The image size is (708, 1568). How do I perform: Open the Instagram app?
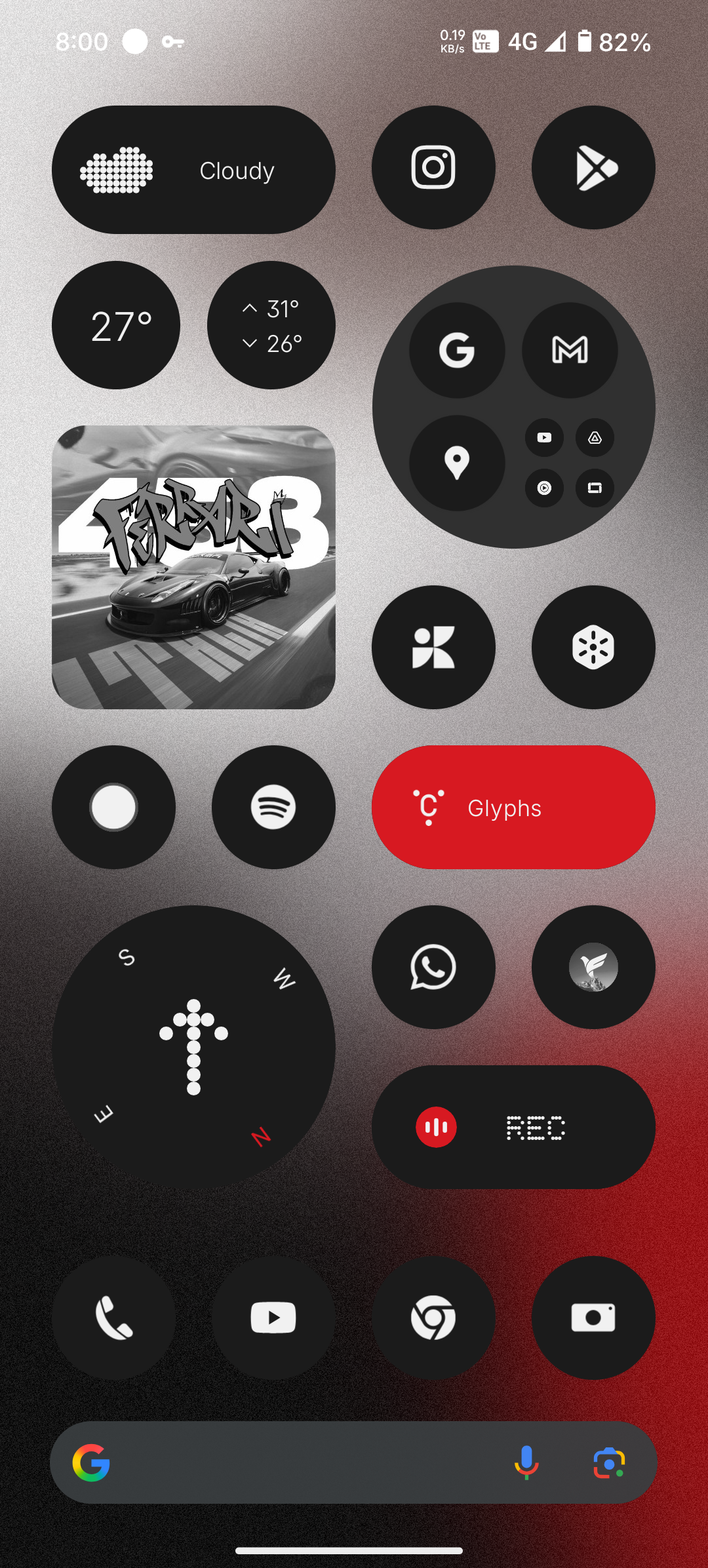tap(433, 167)
